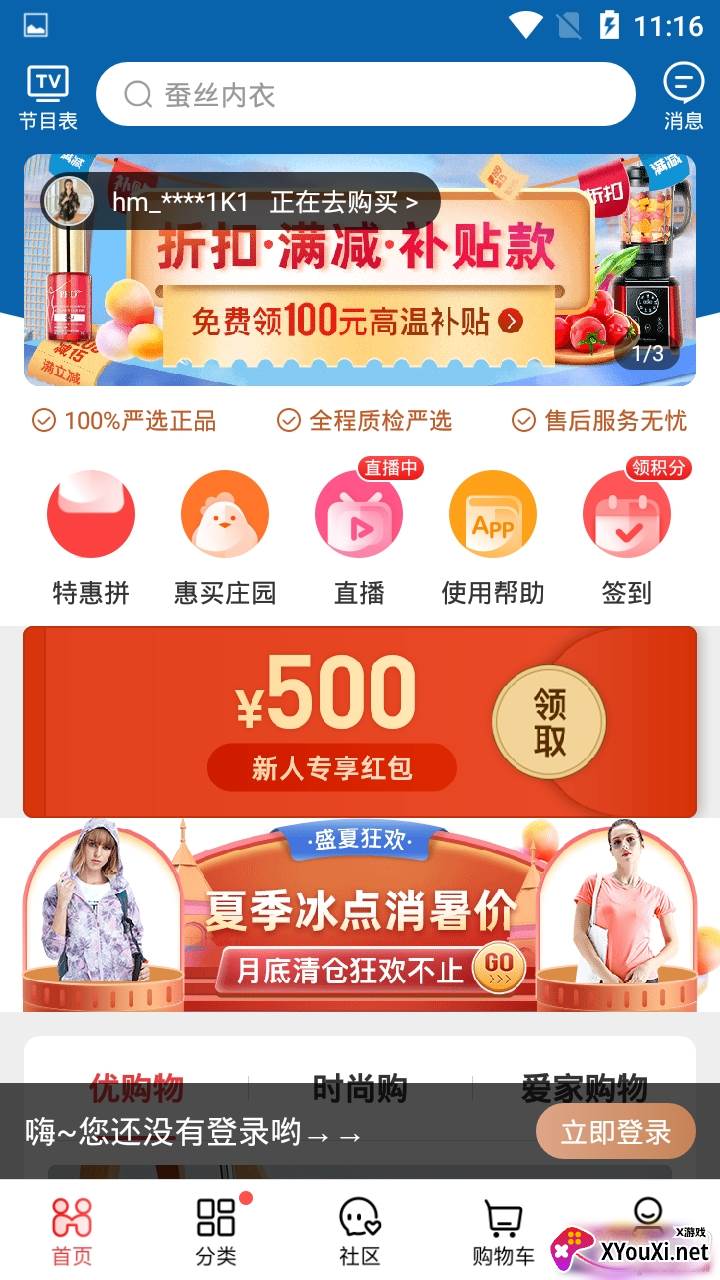
Task: Go to the 社区 community tab
Action: tap(360, 1230)
